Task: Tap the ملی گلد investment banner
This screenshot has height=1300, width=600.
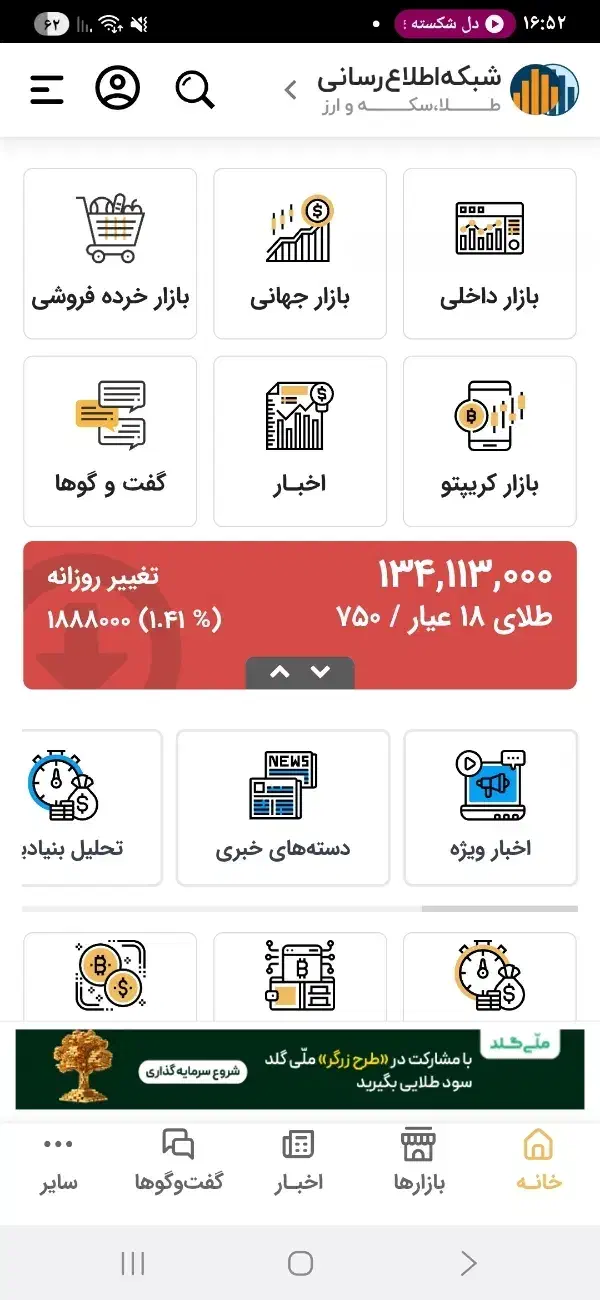Action: (300, 1070)
